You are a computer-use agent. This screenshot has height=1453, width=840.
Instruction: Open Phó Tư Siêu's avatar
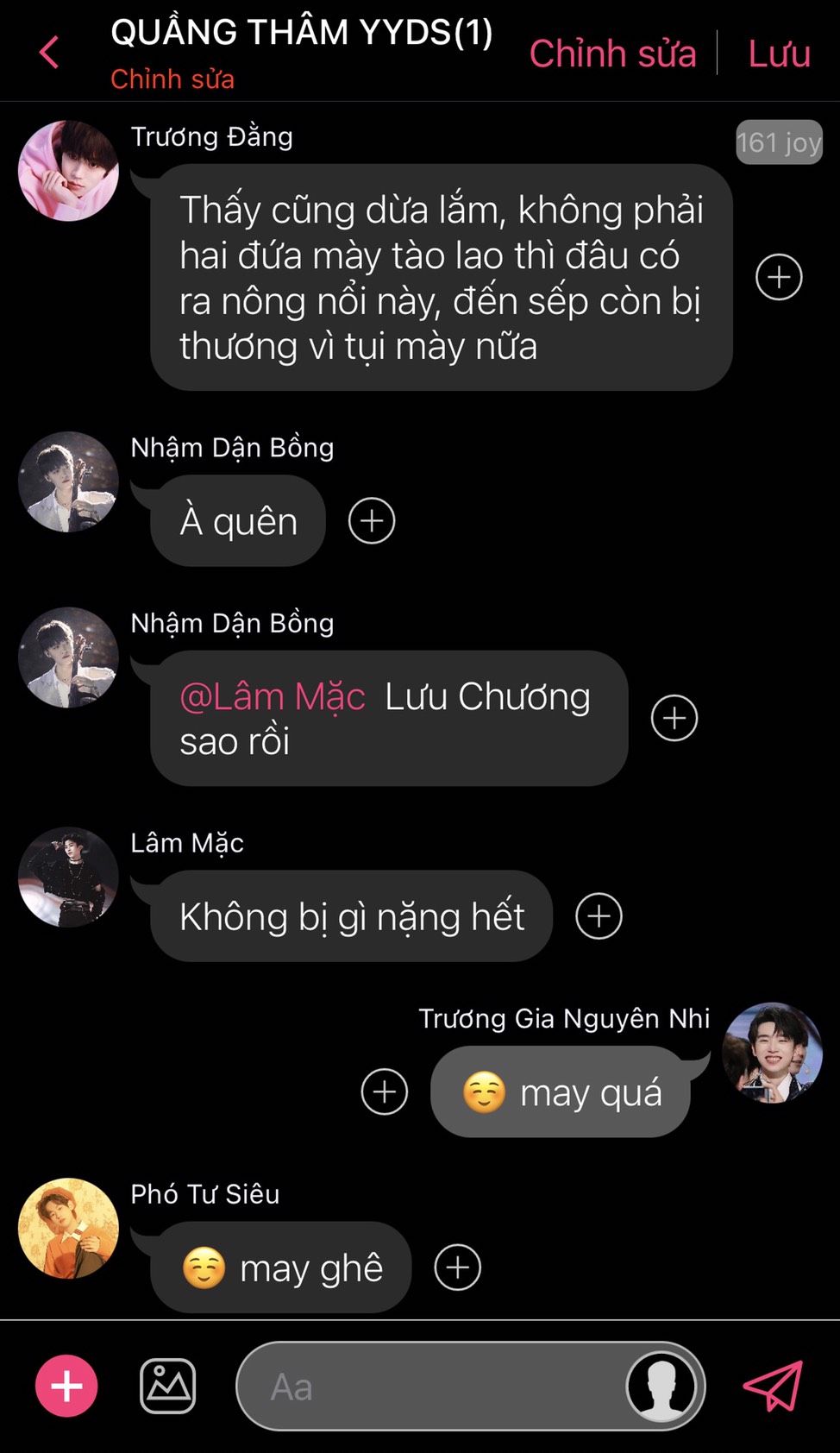point(68,1228)
